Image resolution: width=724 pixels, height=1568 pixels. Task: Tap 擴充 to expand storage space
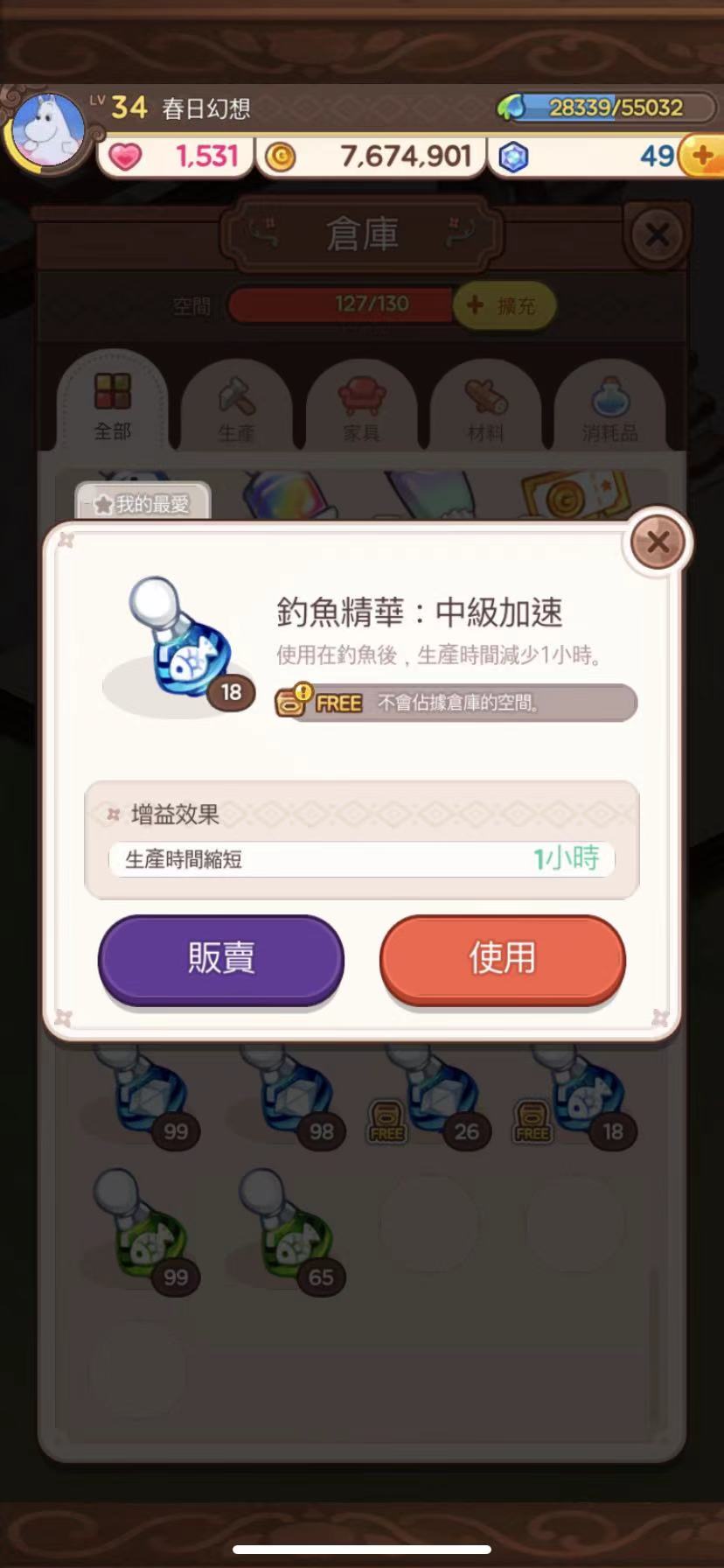pos(504,305)
